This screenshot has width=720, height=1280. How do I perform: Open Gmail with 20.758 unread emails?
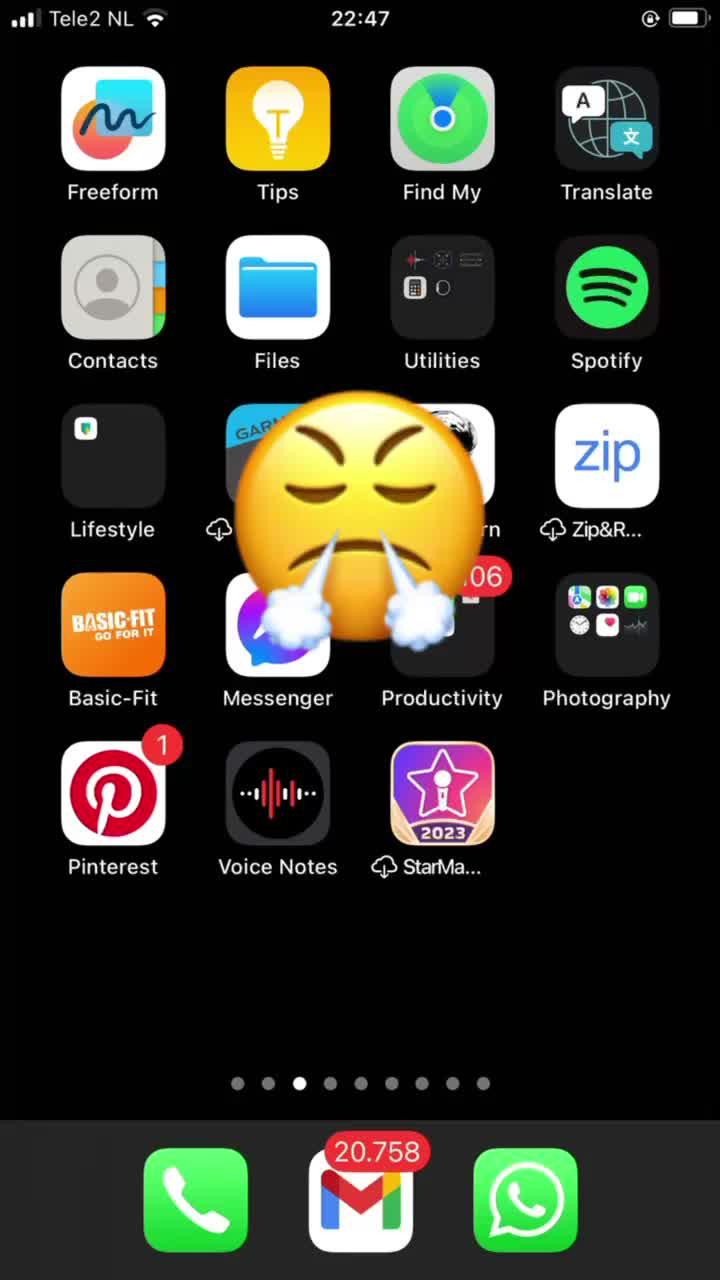[360, 1200]
